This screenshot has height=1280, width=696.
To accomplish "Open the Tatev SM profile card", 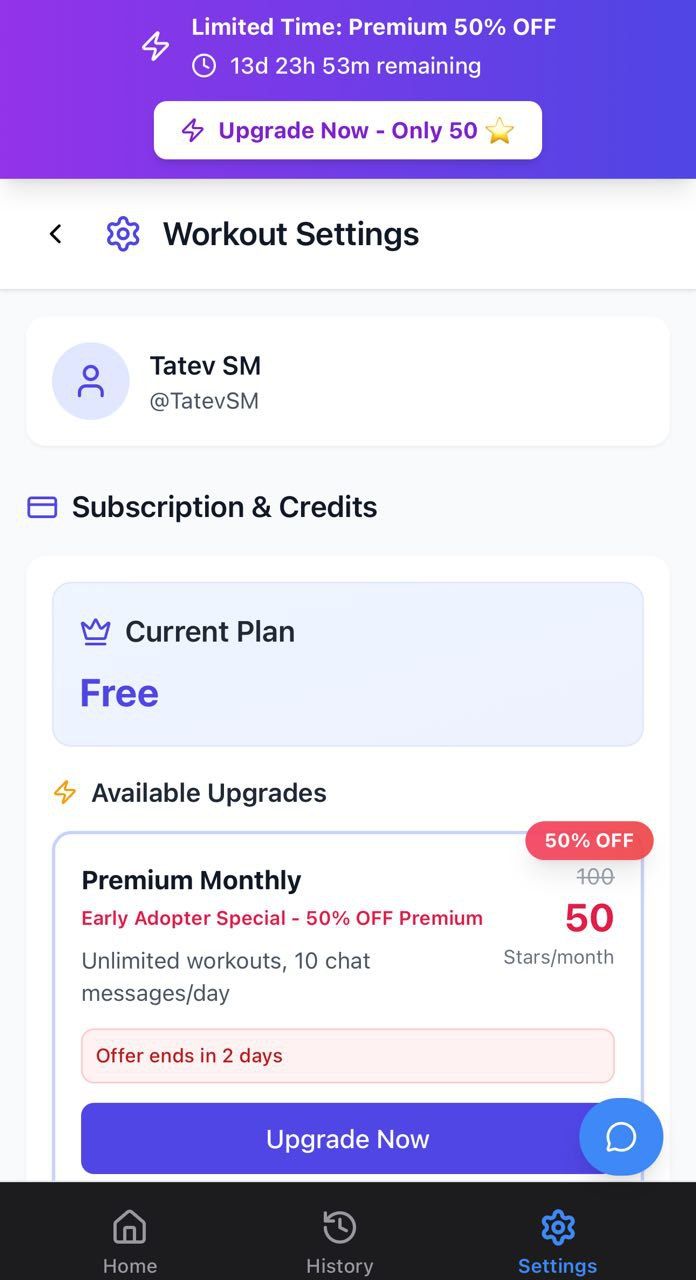I will coord(347,381).
